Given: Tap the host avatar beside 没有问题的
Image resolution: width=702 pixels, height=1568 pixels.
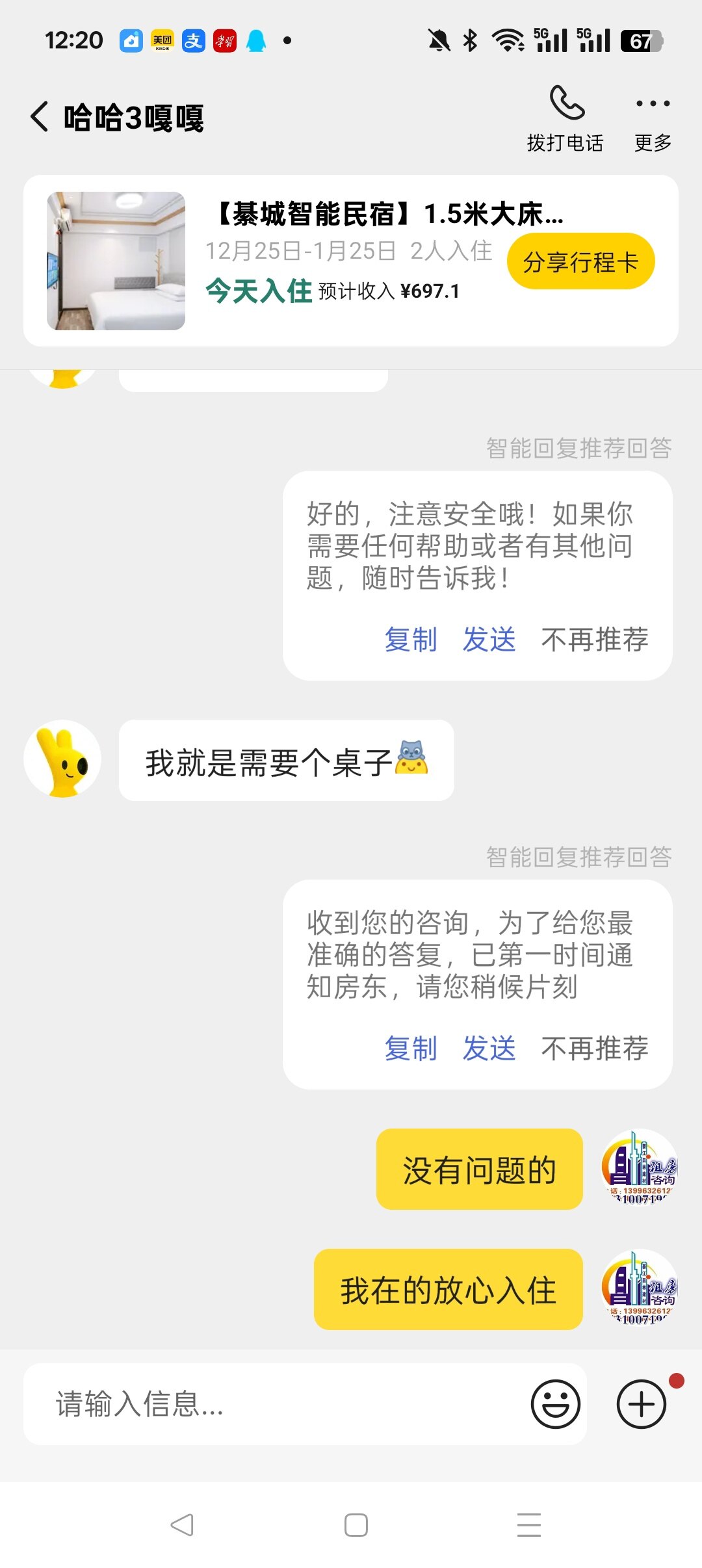Looking at the screenshot, I should tap(640, 1168).
